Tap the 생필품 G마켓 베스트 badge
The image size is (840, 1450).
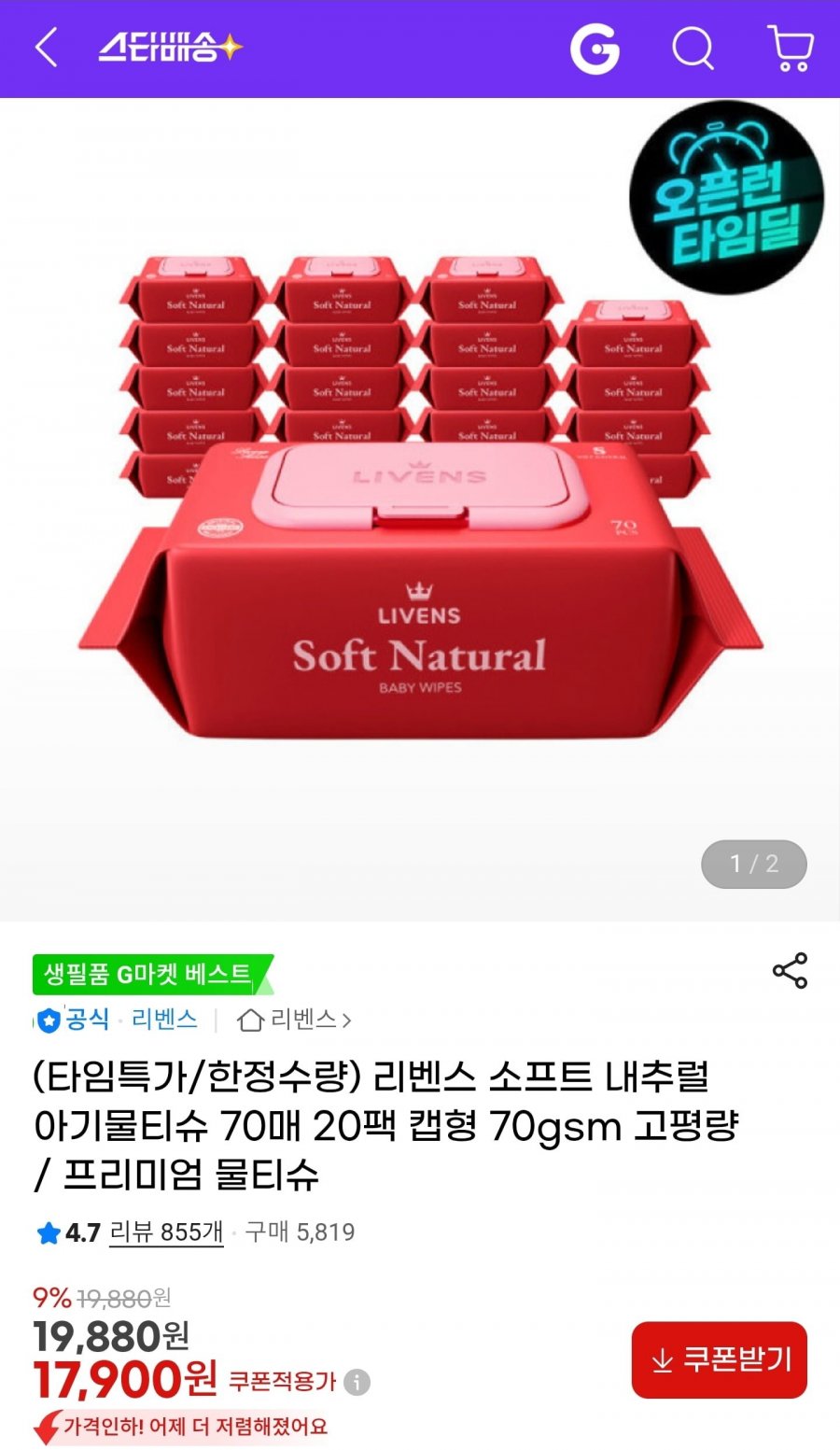151,975
